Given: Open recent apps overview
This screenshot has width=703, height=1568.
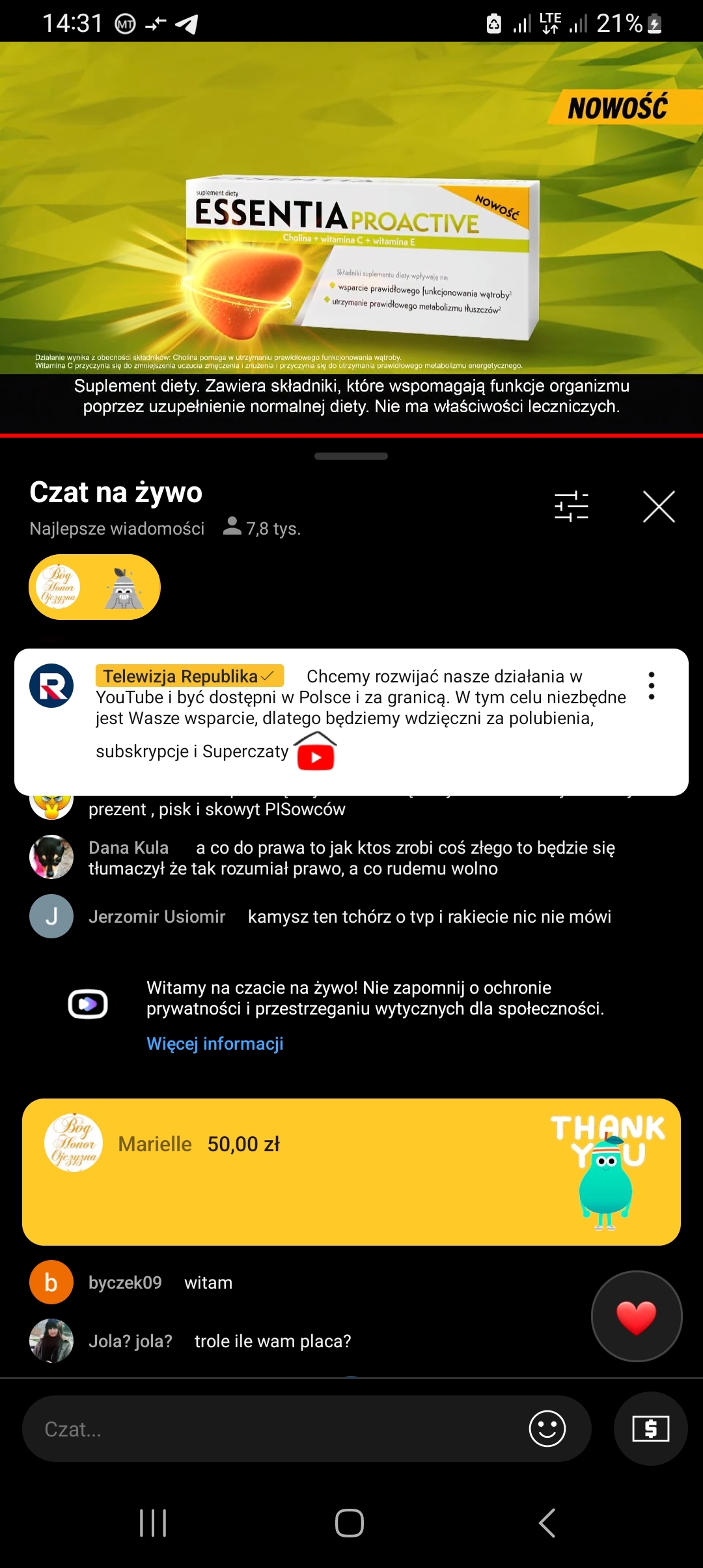Looking at the screenshot, I should click(x=154, y=1523).
